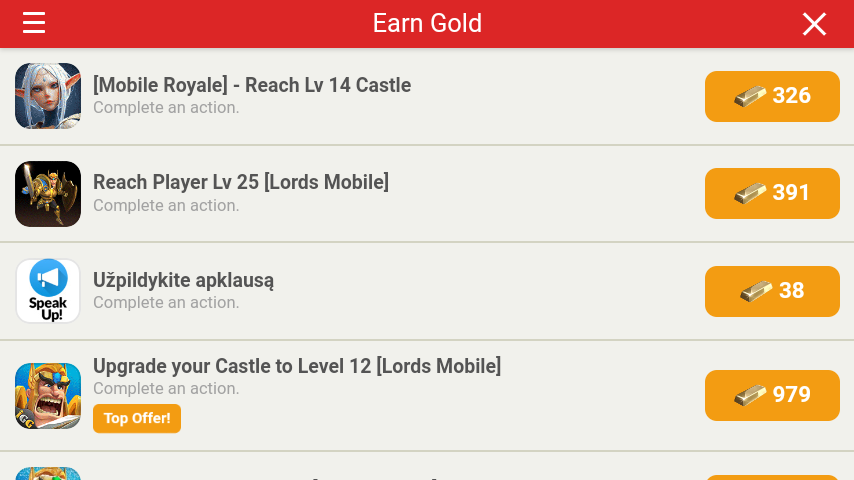
Task: Tap the 979 gold button
Action: coord(772,395)
